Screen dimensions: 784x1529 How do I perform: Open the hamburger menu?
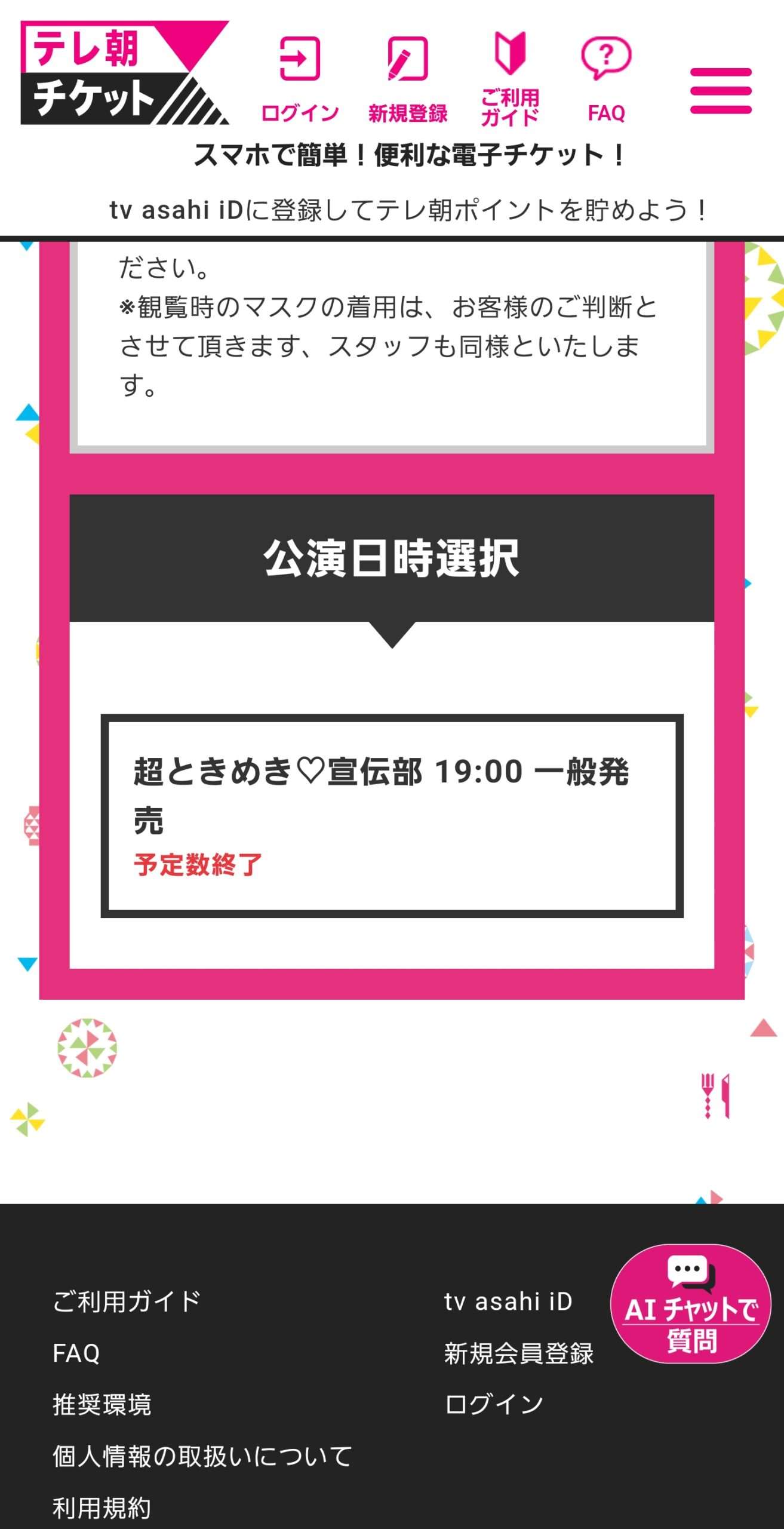point(720,91)
